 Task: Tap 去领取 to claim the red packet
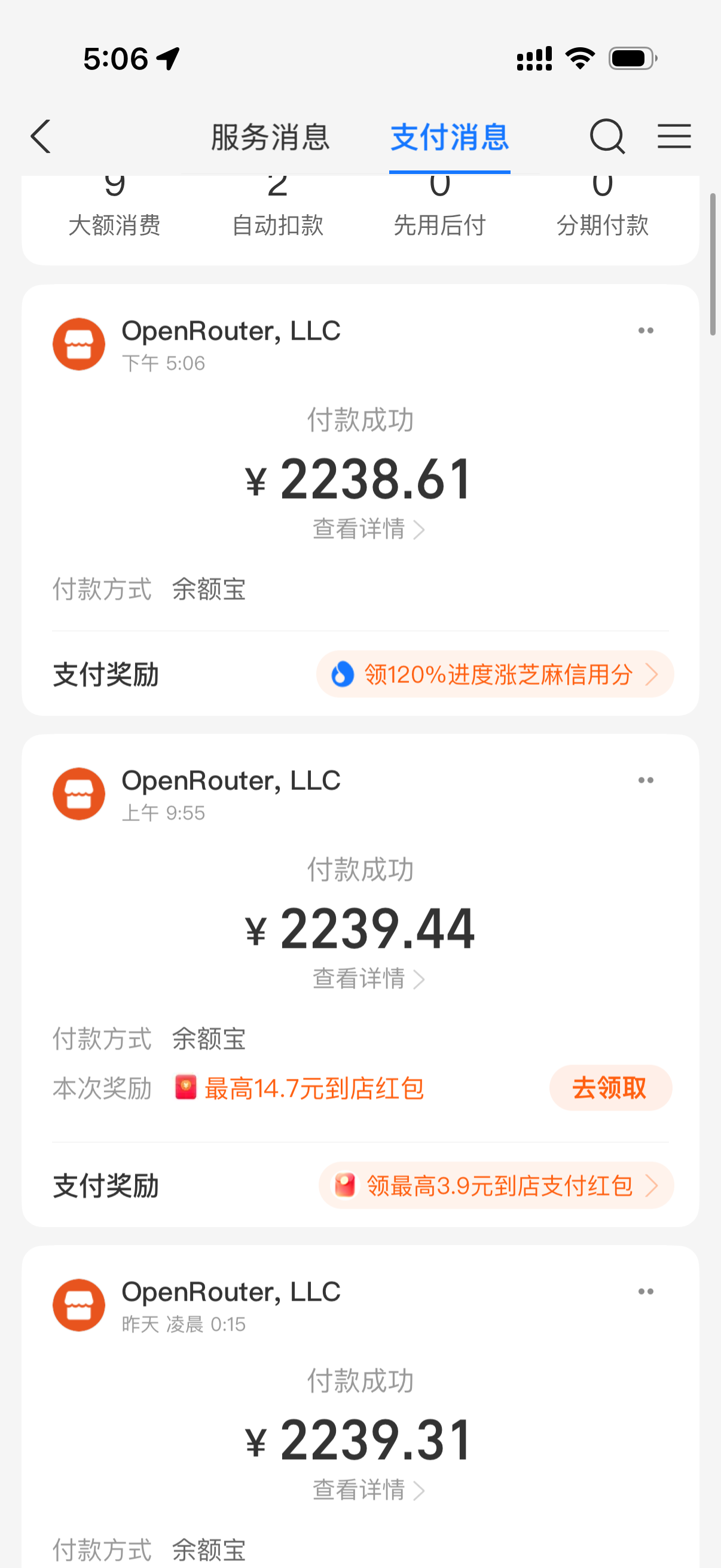tap(610, 1088)
